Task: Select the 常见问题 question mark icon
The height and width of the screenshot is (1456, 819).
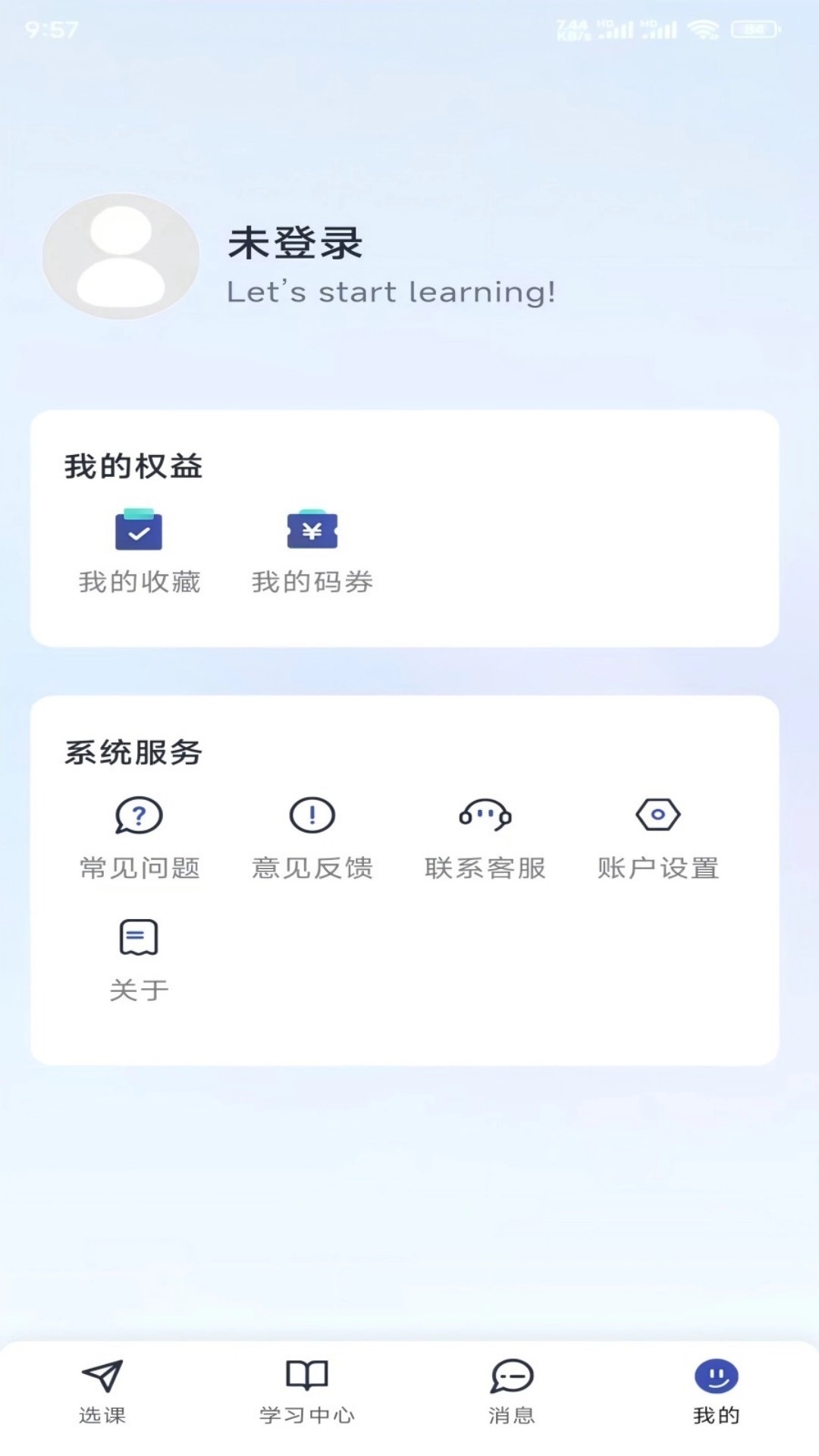Action: pyautogui.click(x=139, y=815)
